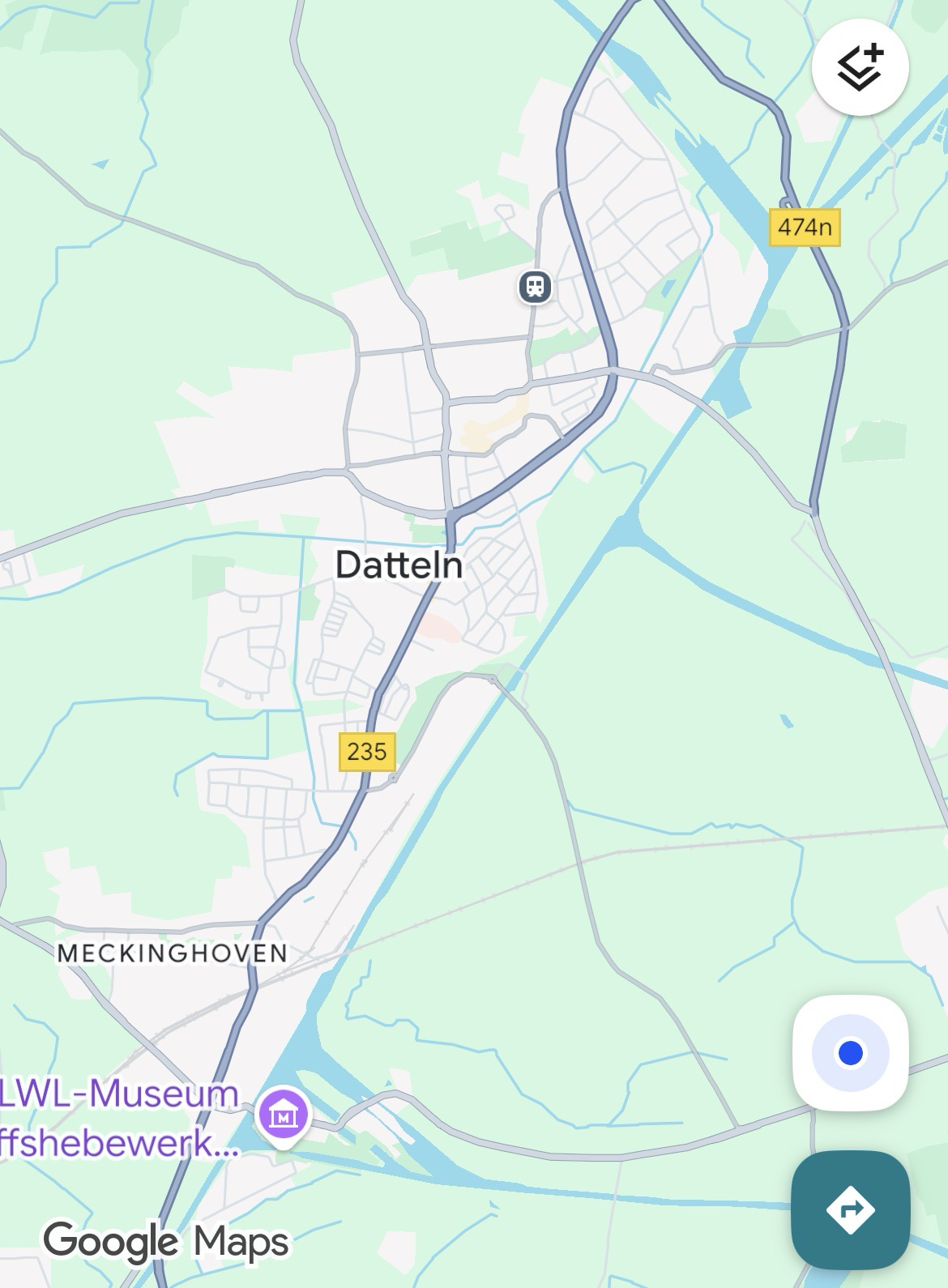Open the directions button
The image size is (948, 1288).
(x=850, y=1209)
